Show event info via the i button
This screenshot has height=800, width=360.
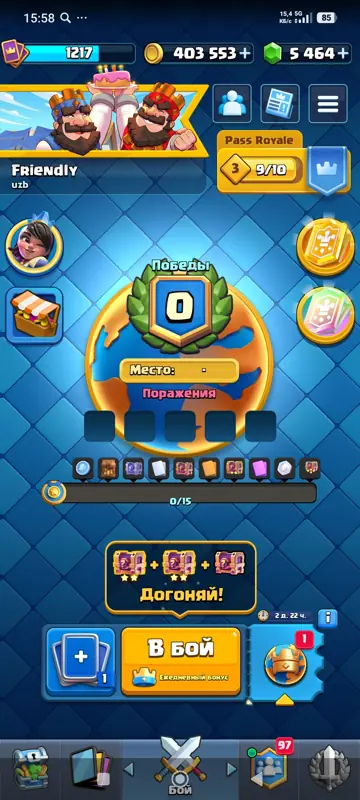327,618
